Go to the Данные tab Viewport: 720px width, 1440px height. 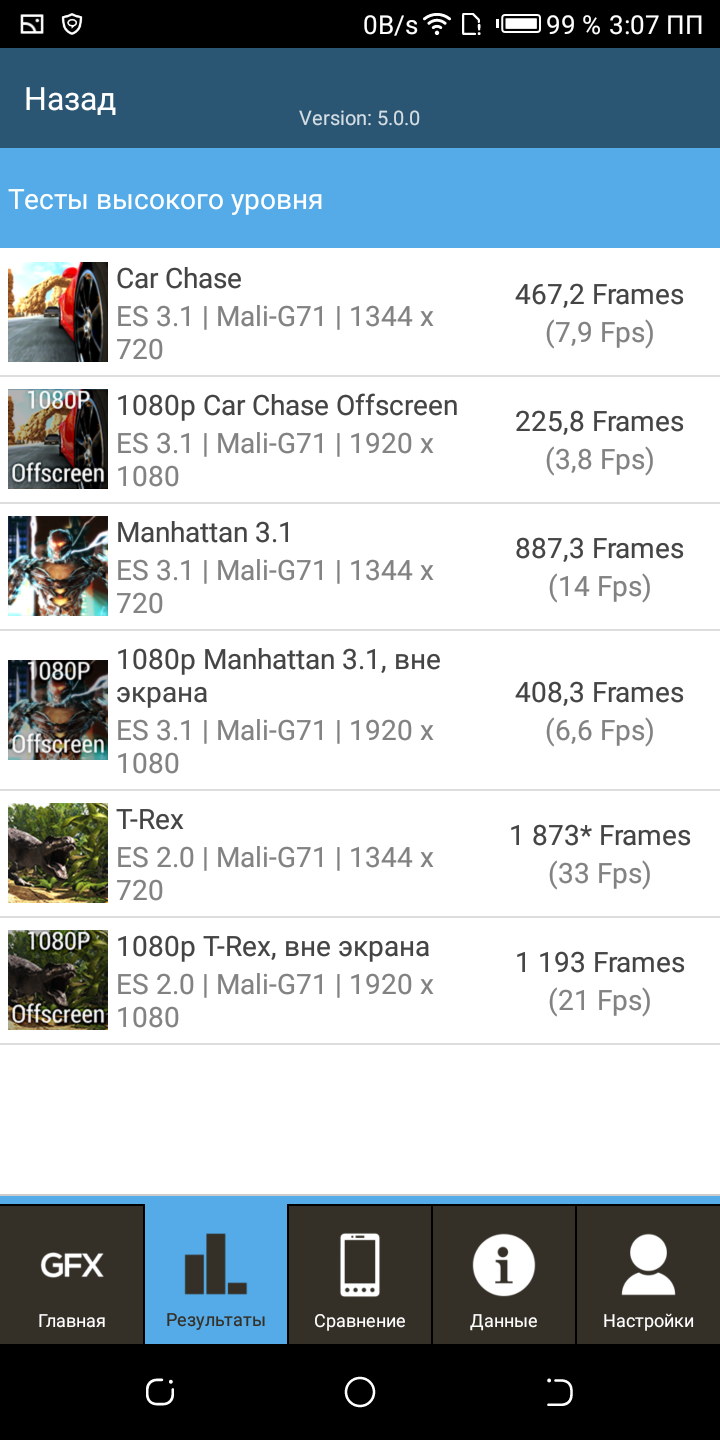click(x=504, y=1275)
